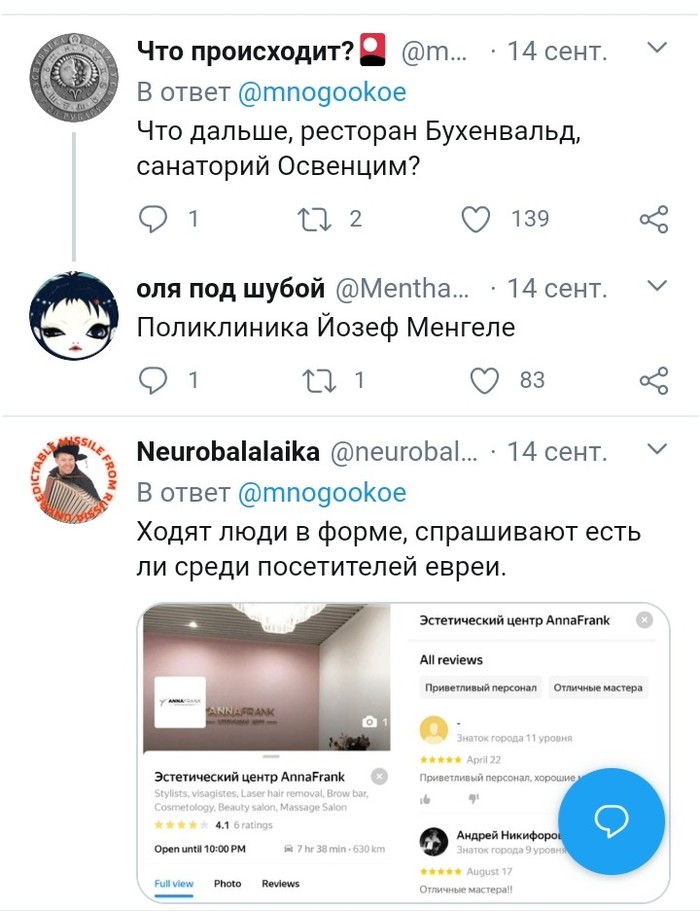Screen dimensions: 700x911
Task: View Что происходит? profile avatar
Action: [x=73, y=75]
